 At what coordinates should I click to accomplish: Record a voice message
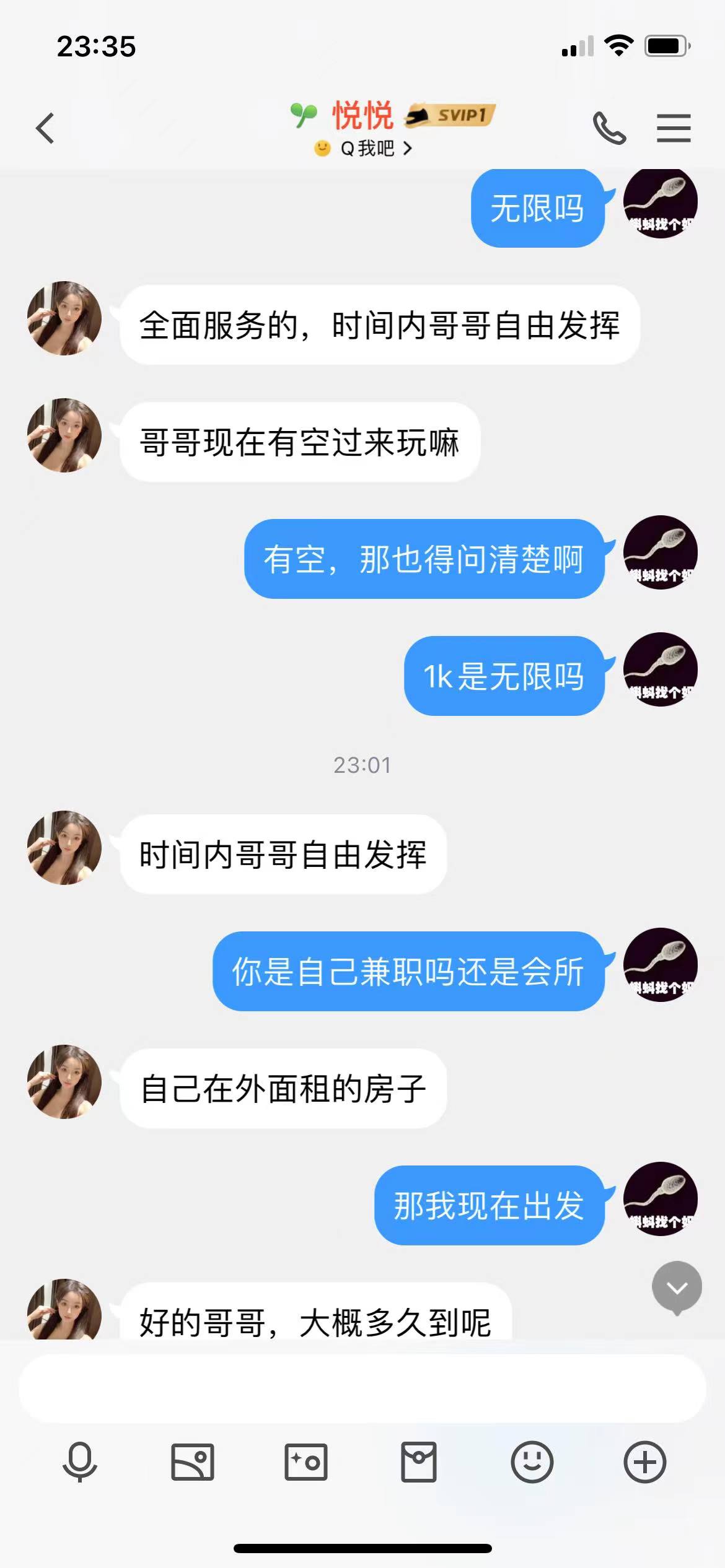80,1461
